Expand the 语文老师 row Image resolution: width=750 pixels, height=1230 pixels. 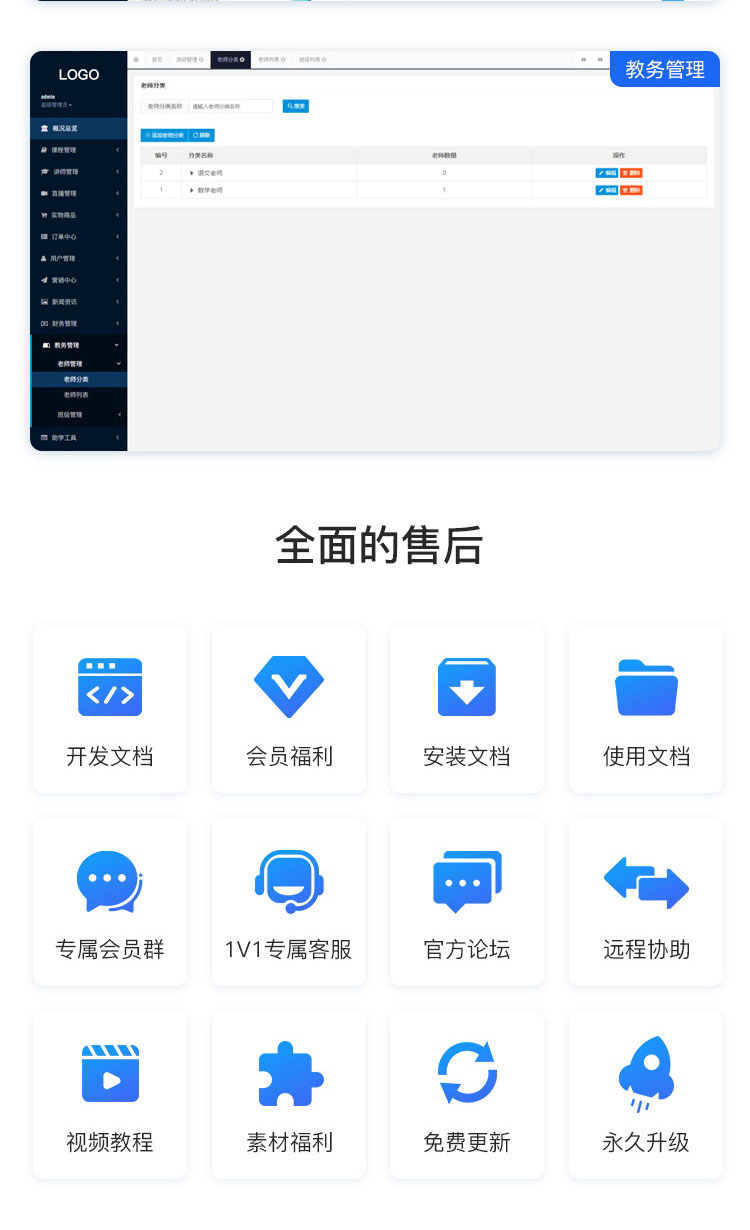tap(193, 172)
